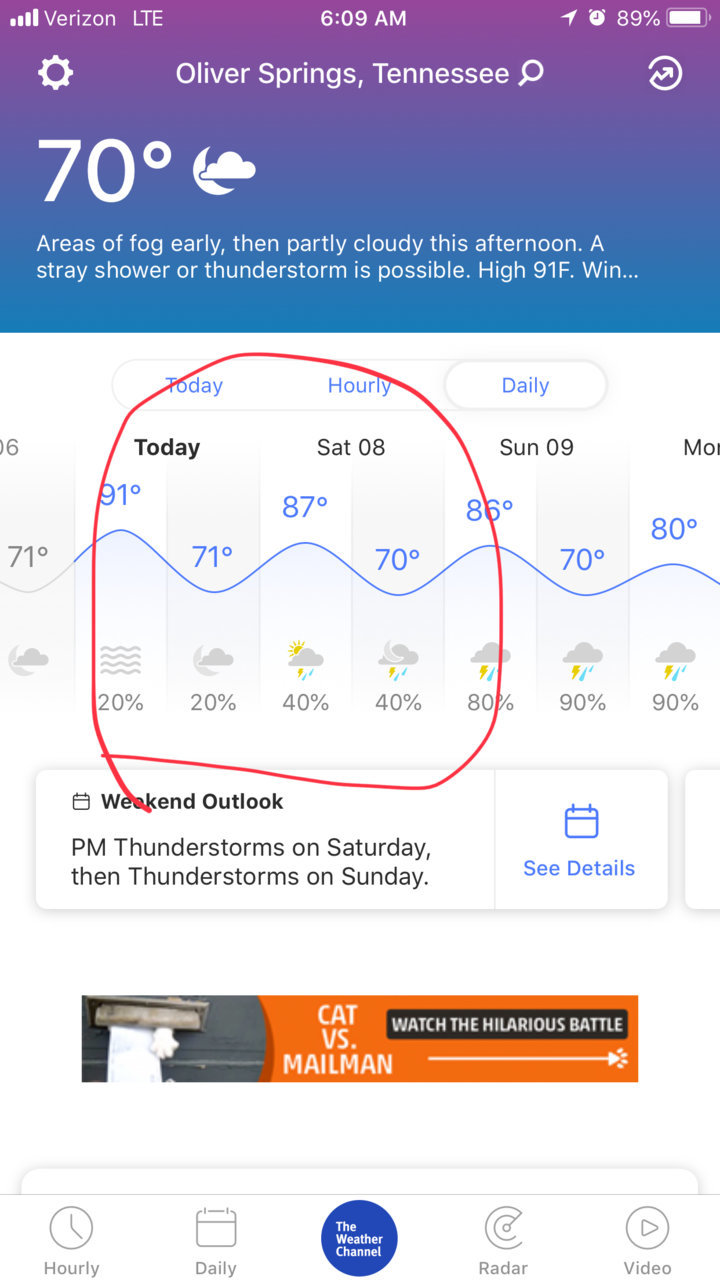Image resolution: width=720 pixels, height=1280 pixels.
Task: Search for a location via Oliver Springs, Tennessee
Action: pos(360,73)
